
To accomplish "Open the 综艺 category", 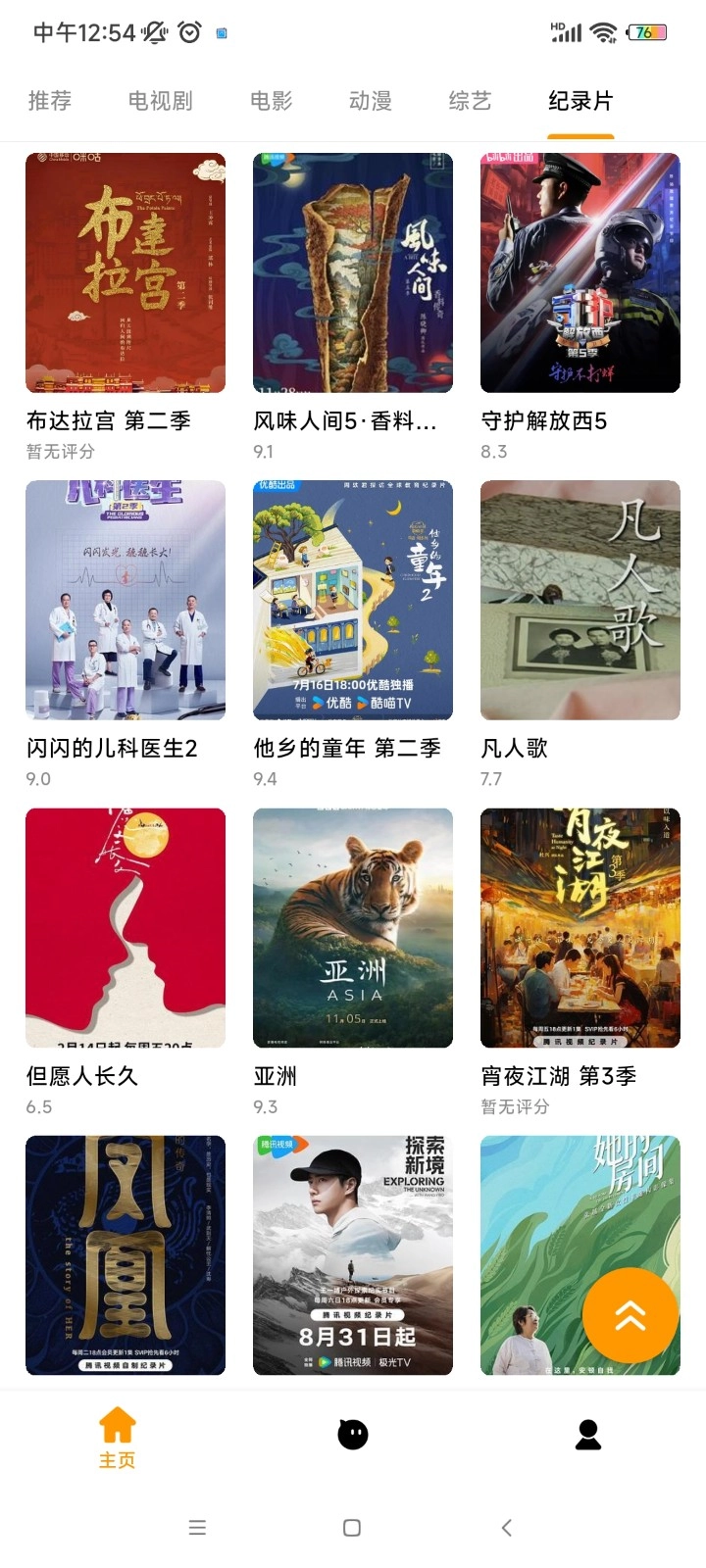I will [x=470, y=100].
